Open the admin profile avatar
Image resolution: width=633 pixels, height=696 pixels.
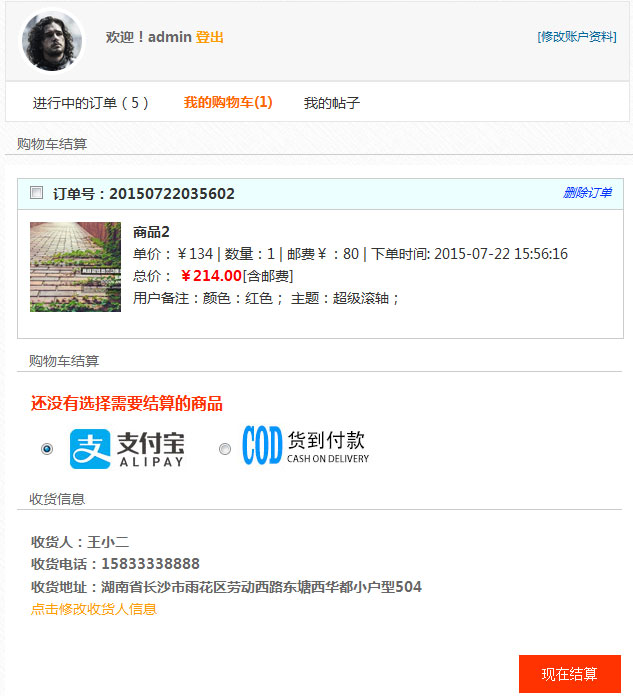pos(51,41)
